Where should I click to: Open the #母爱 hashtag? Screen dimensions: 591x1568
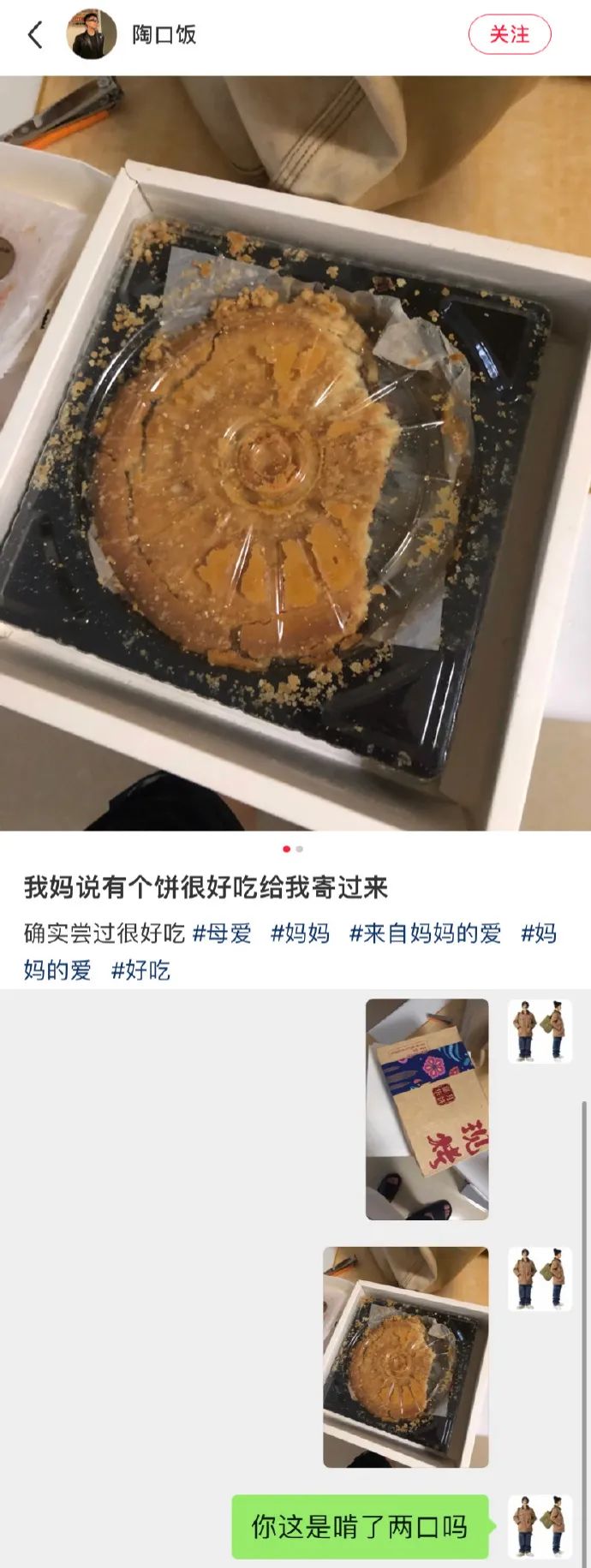(x=222, y=933)
